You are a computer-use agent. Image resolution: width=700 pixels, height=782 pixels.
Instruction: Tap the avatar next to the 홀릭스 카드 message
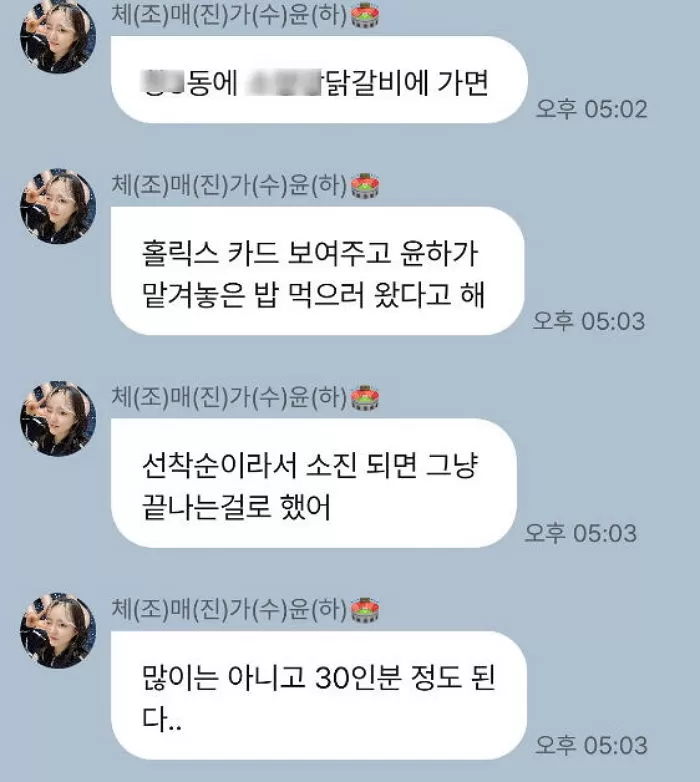[57, 207]
